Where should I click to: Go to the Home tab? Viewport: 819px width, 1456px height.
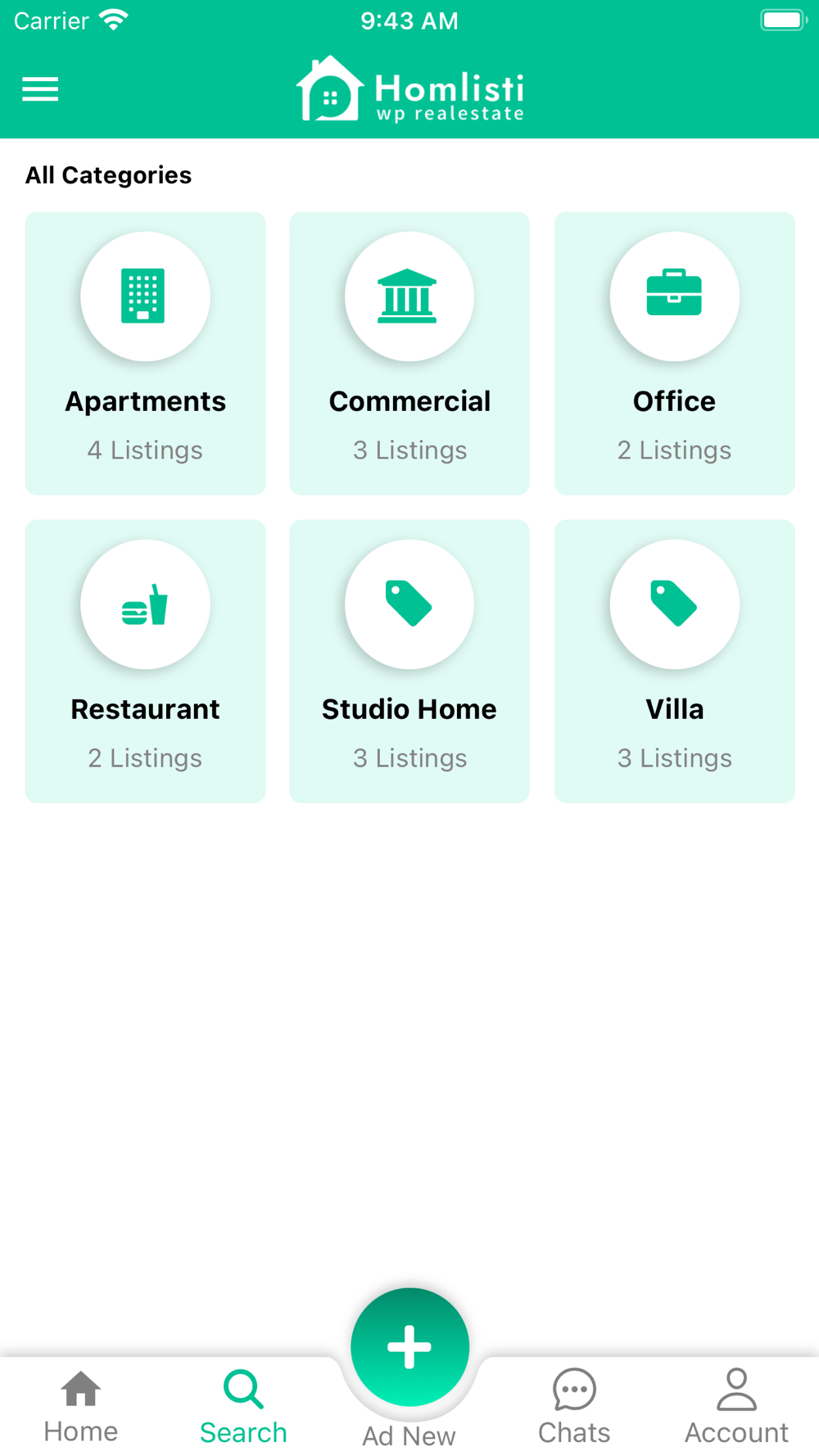[x=81, y=1407]
